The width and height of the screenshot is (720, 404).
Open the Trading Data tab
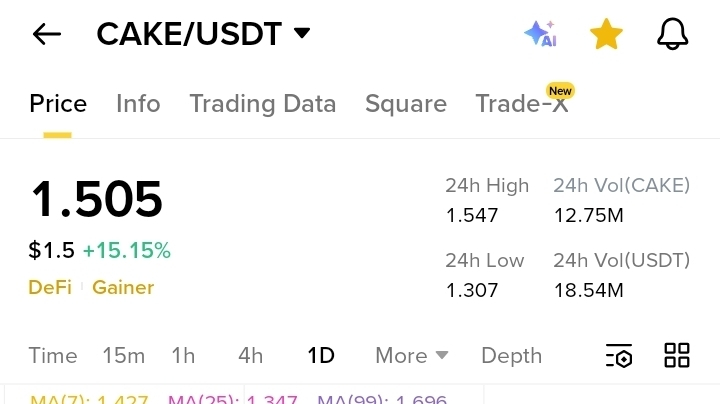(263, 104)
